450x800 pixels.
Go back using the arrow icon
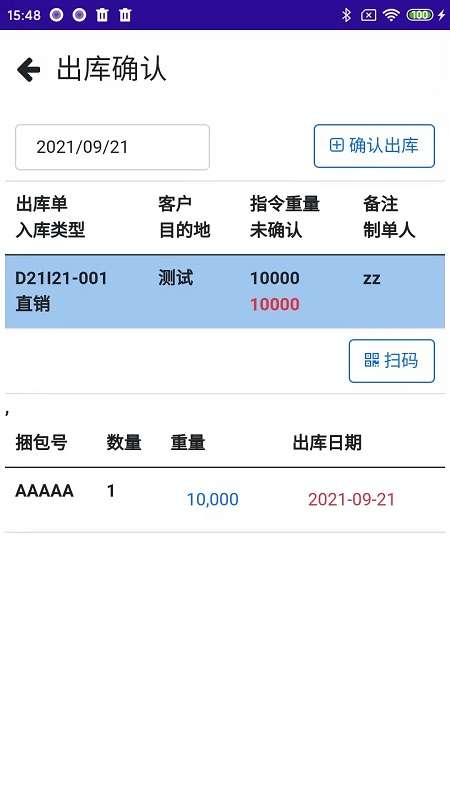tap(29, 69)
